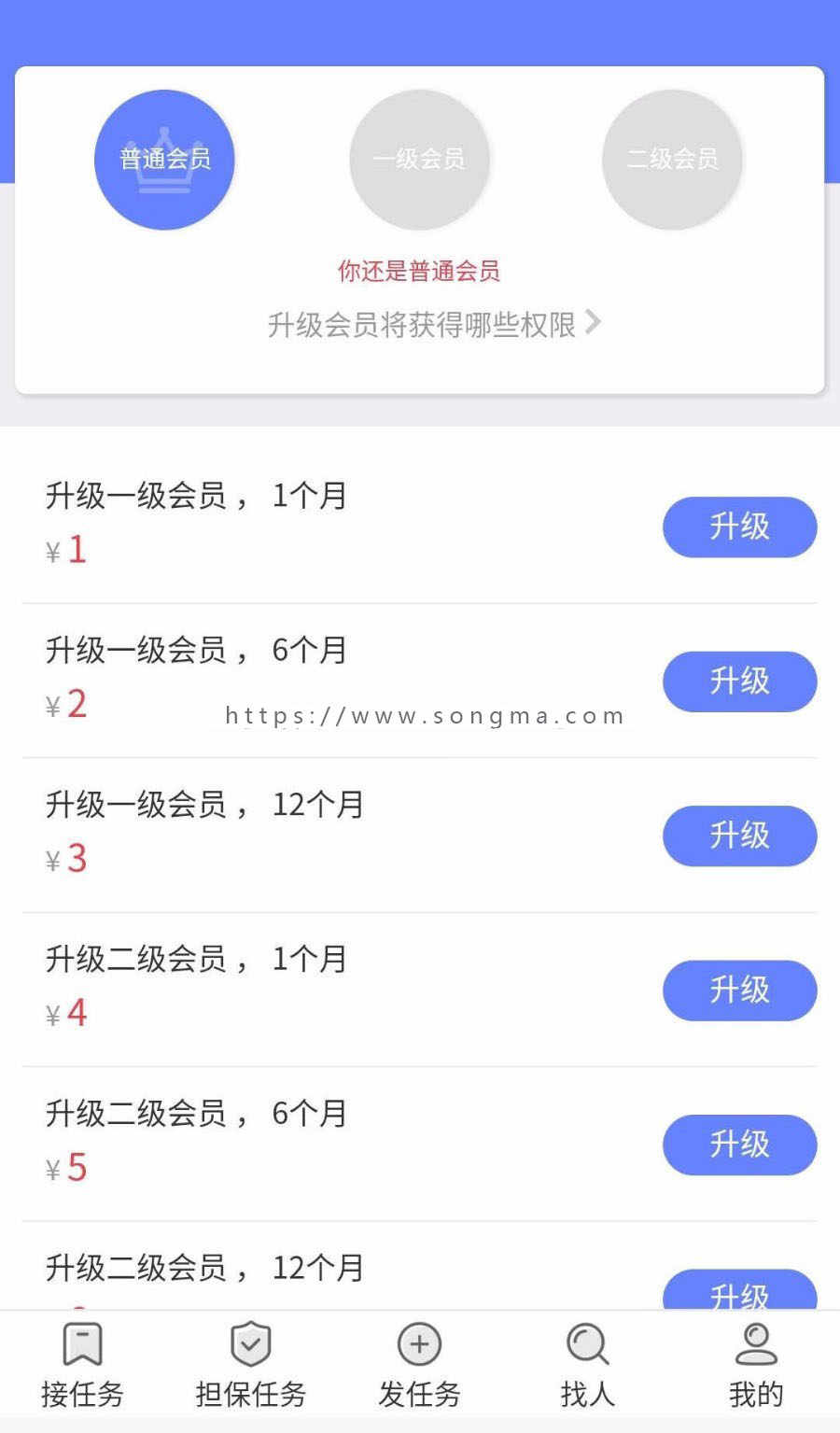
Task: Open 升级会员将获得哪些权限 link
Action: (434, 325)
